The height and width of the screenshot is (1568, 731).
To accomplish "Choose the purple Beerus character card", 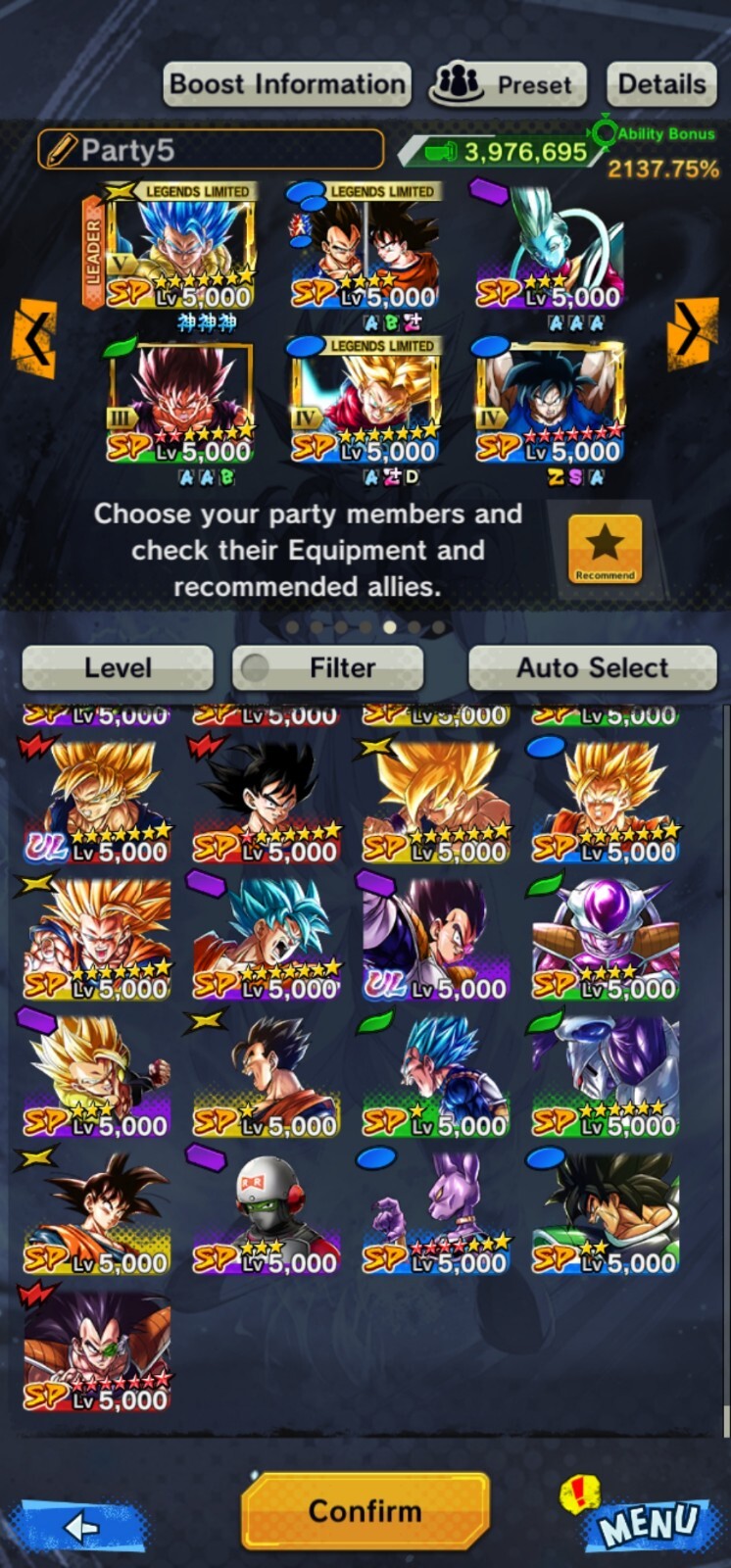I will (435, 1213).
